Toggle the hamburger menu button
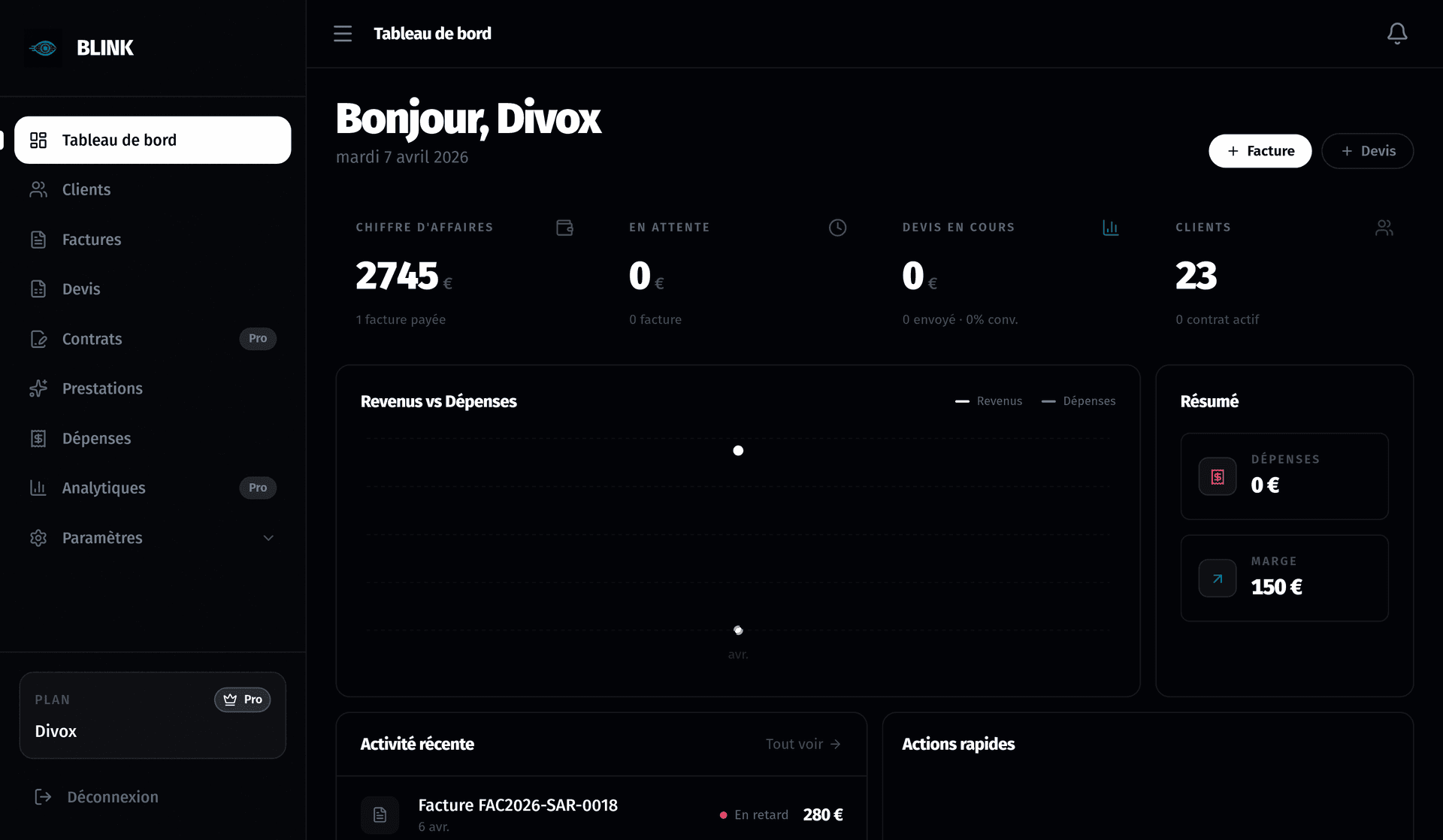The width and height of the screenshot is (1443, 840). pos(343,34)
